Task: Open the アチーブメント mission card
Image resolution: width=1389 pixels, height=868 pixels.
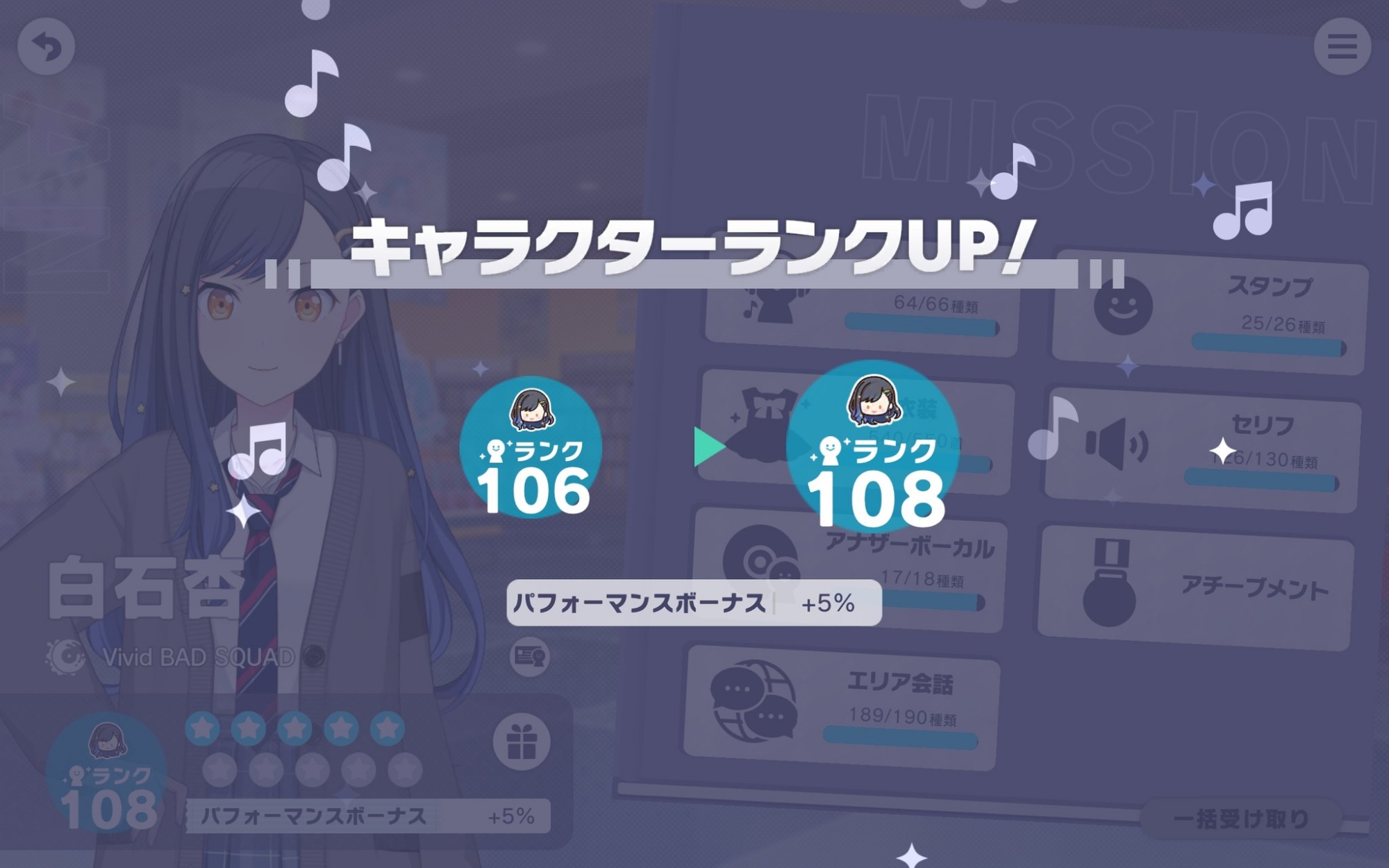Action: [x=1196, y=588]
